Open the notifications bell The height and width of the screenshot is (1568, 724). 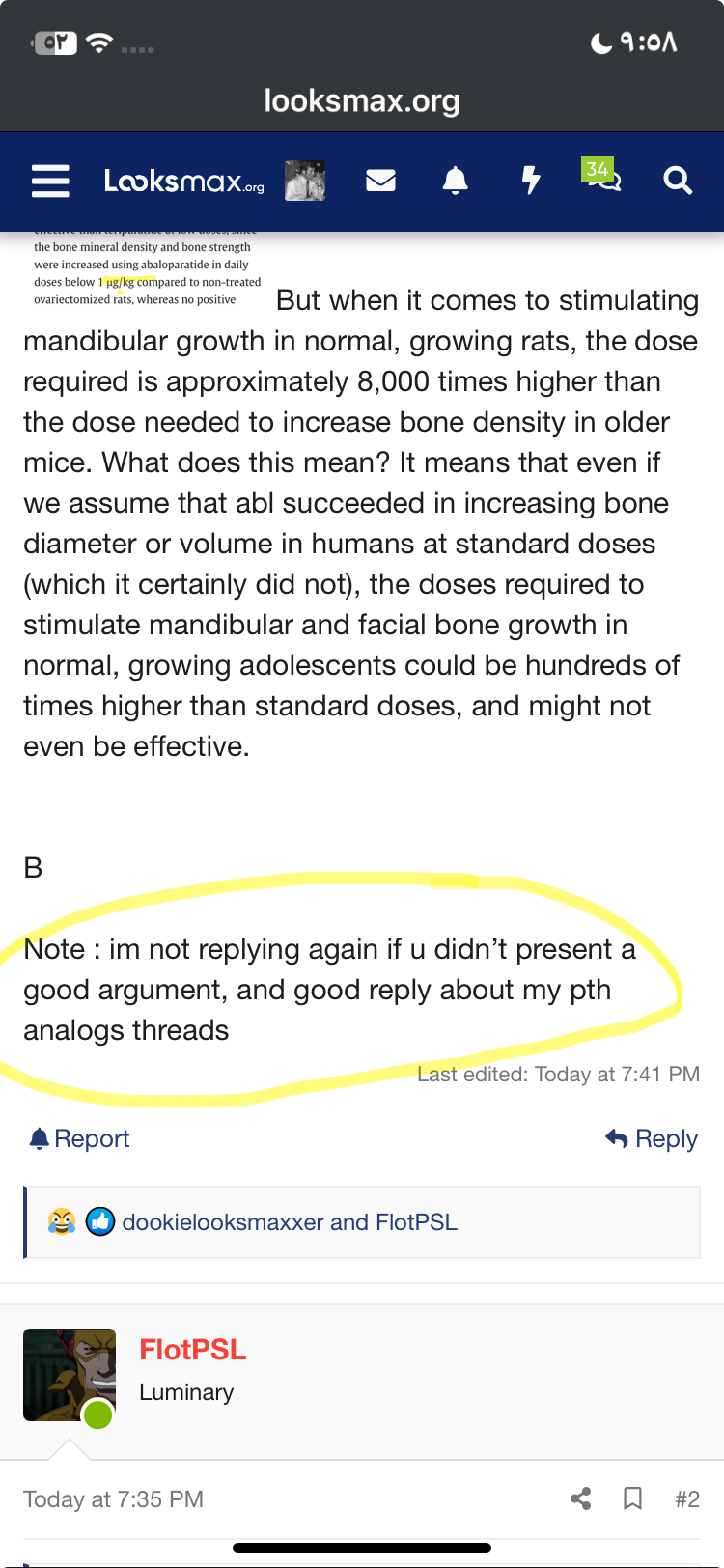pos(455,181)
